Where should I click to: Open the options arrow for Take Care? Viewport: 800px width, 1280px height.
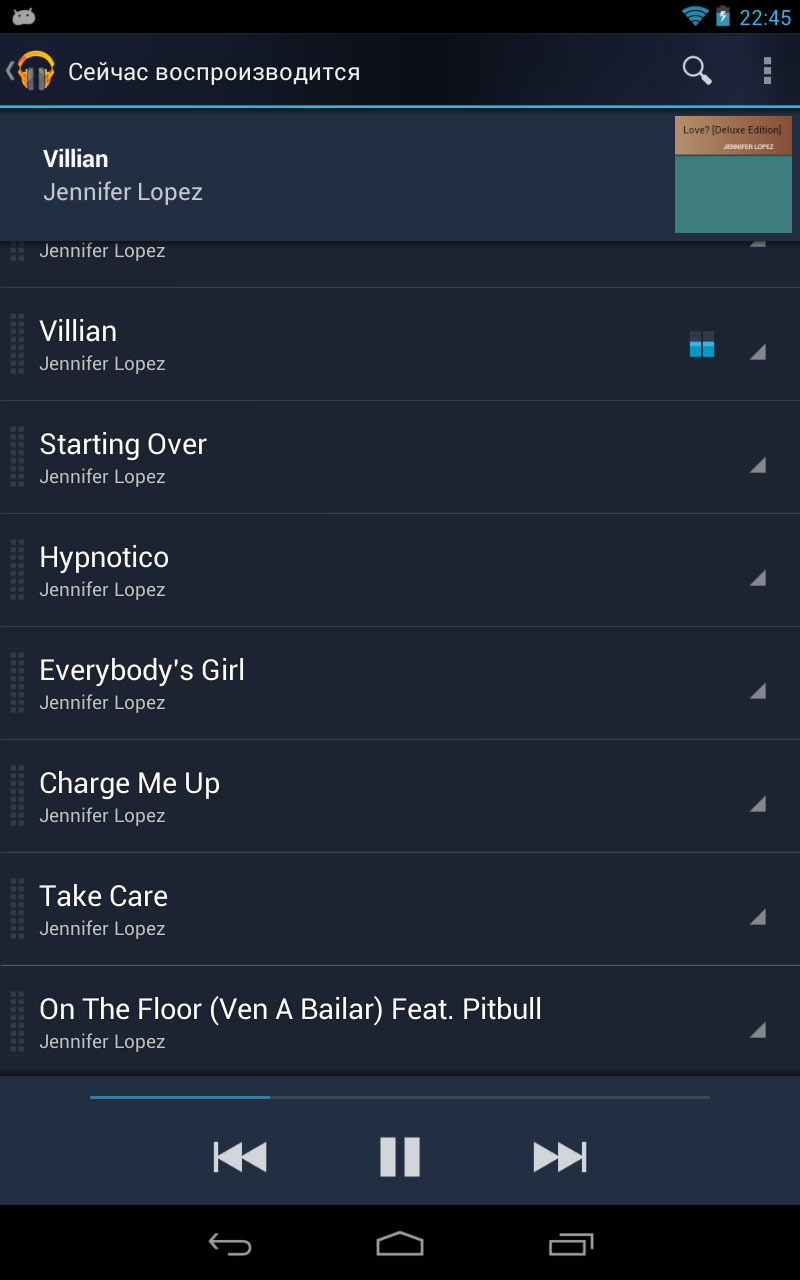point(758,916)
